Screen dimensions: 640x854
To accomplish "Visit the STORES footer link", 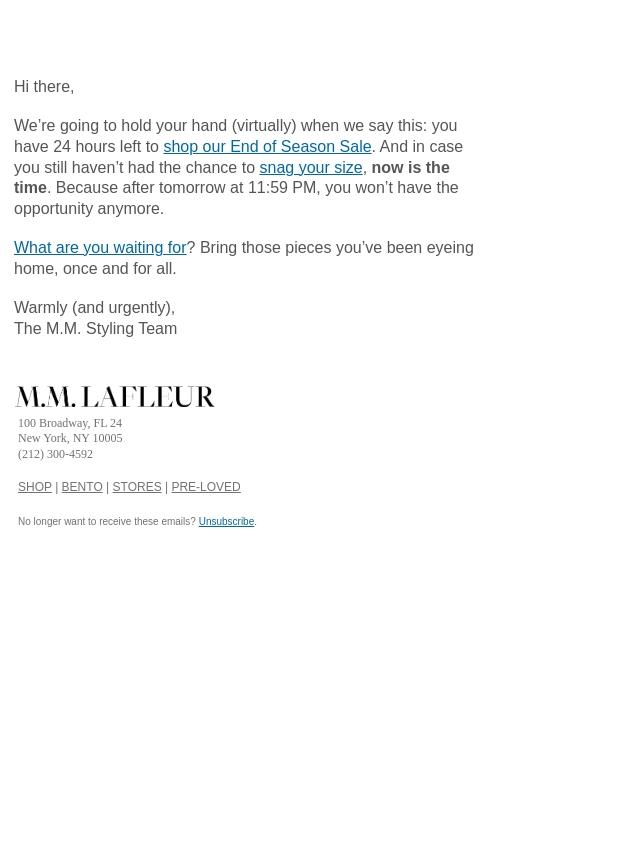I will point(137,487).
